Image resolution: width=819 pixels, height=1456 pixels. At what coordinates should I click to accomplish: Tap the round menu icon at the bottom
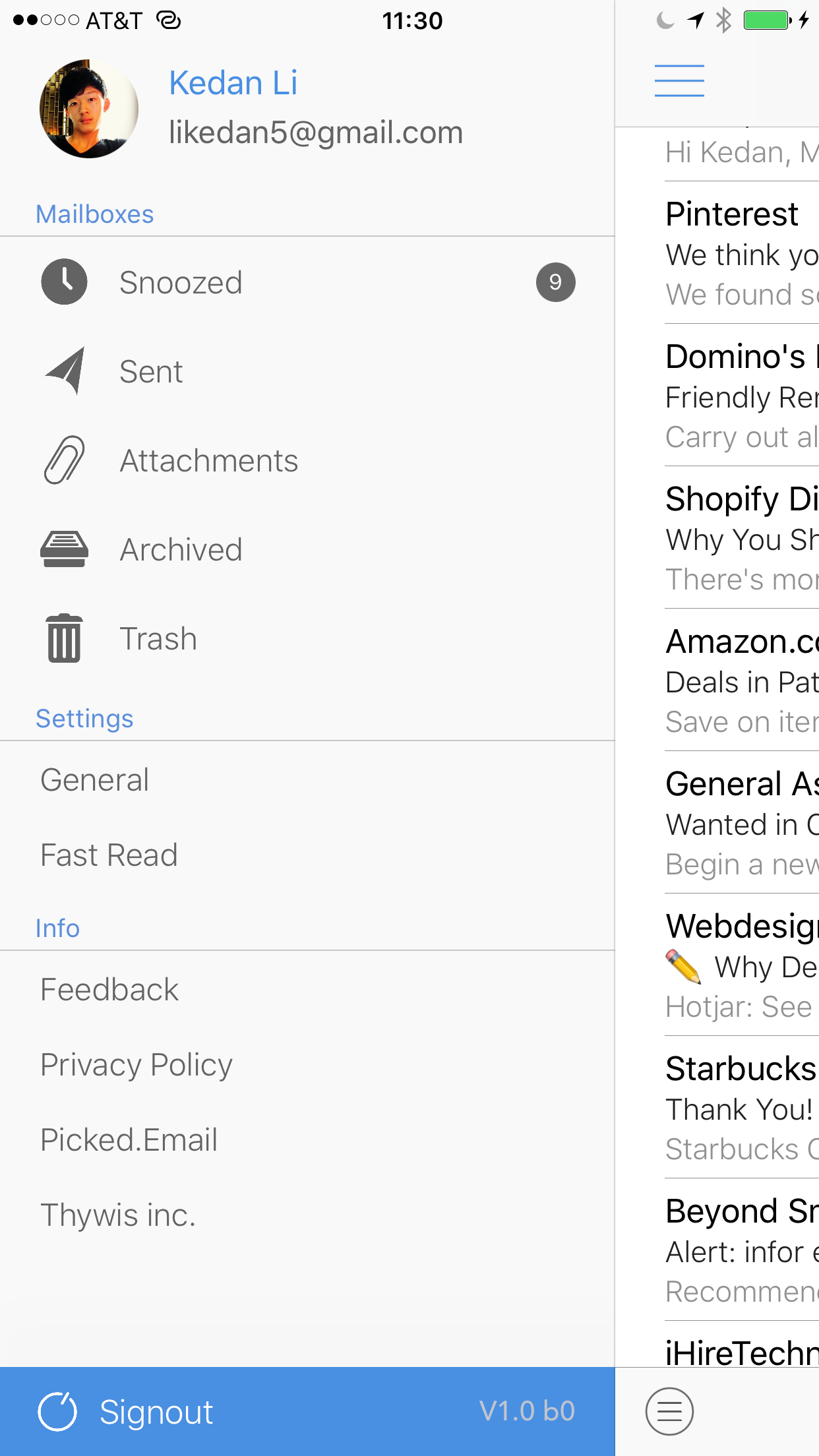point(669,1412)
